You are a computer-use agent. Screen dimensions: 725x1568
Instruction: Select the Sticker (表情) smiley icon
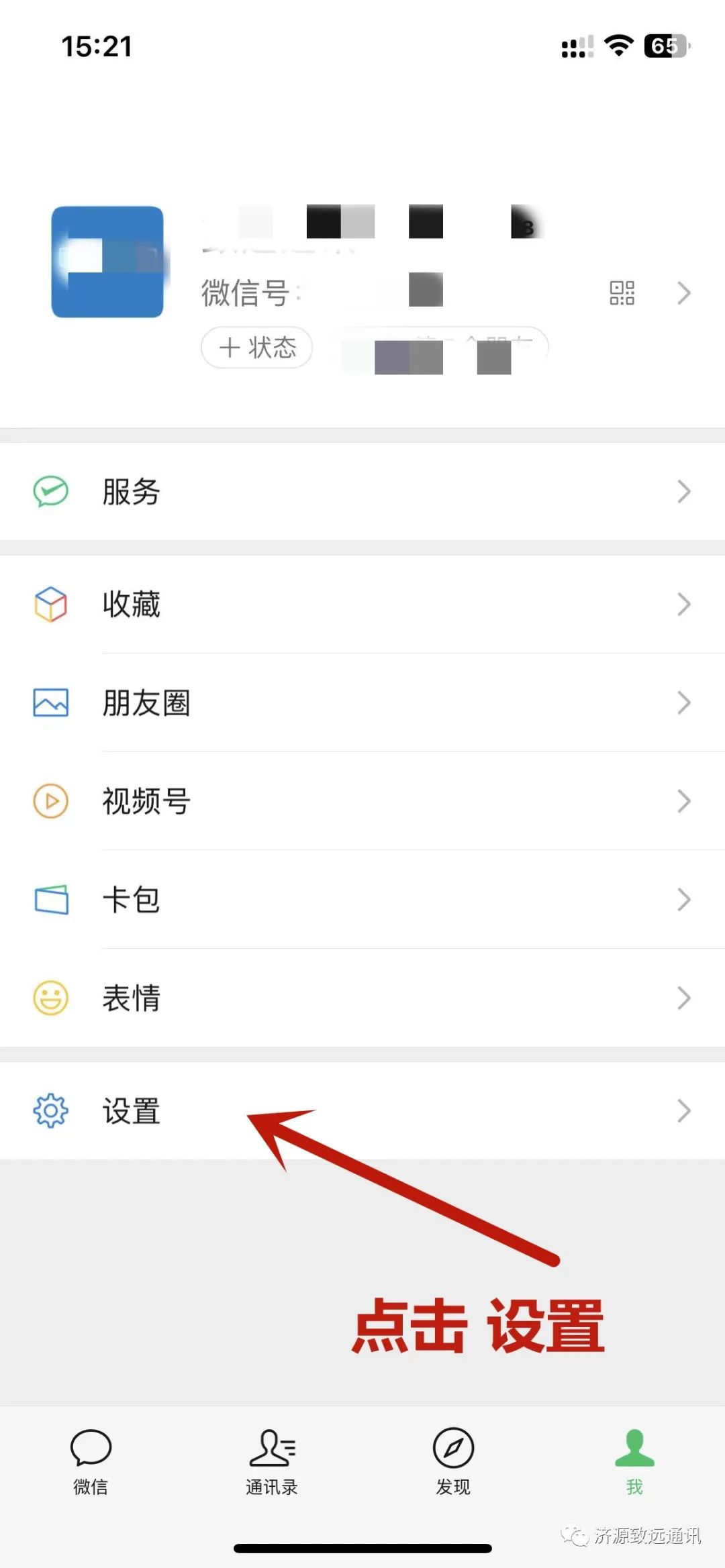point(50,998)
